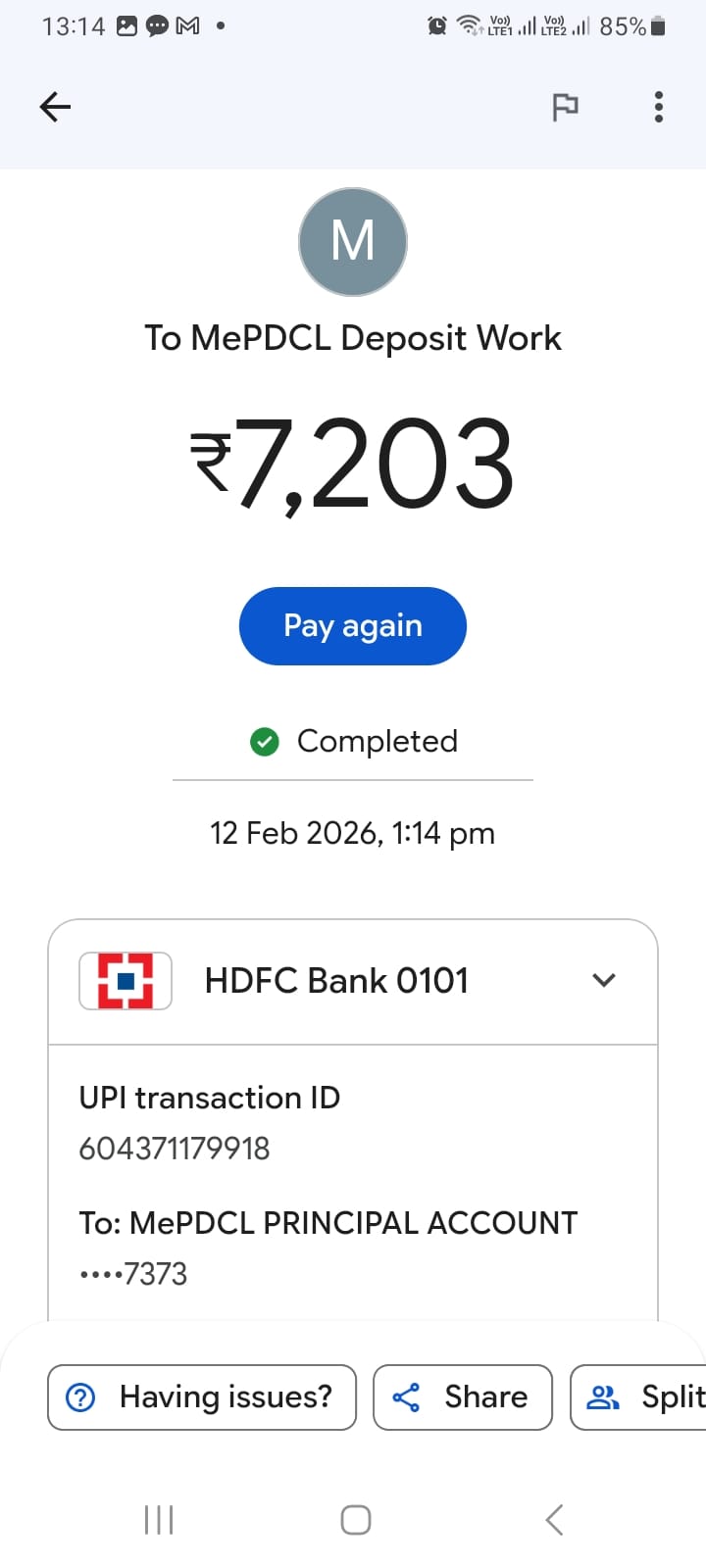Go to the system home screen
The image size is (706, 1568).
(x=355, y=1520)
